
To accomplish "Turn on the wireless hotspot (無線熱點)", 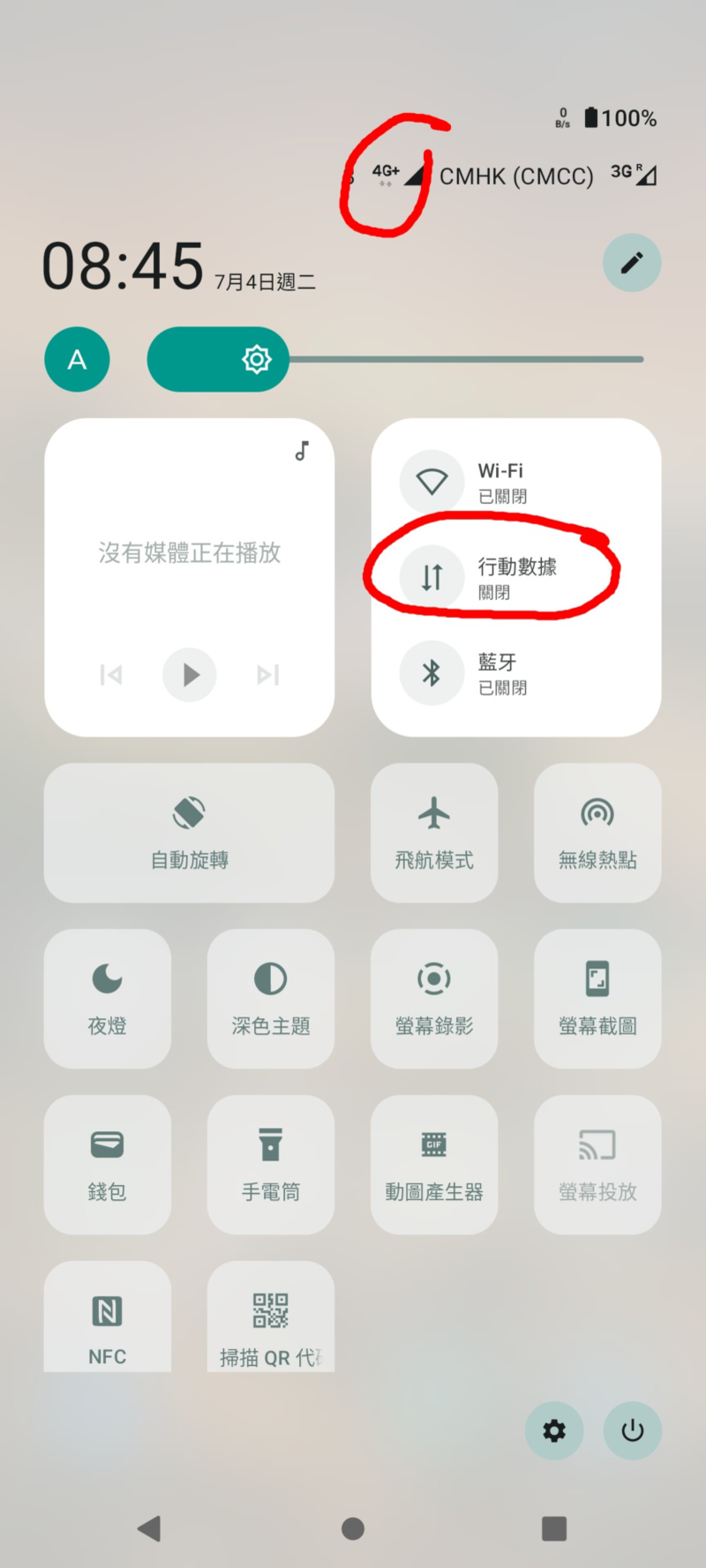I will click(597, 832).
